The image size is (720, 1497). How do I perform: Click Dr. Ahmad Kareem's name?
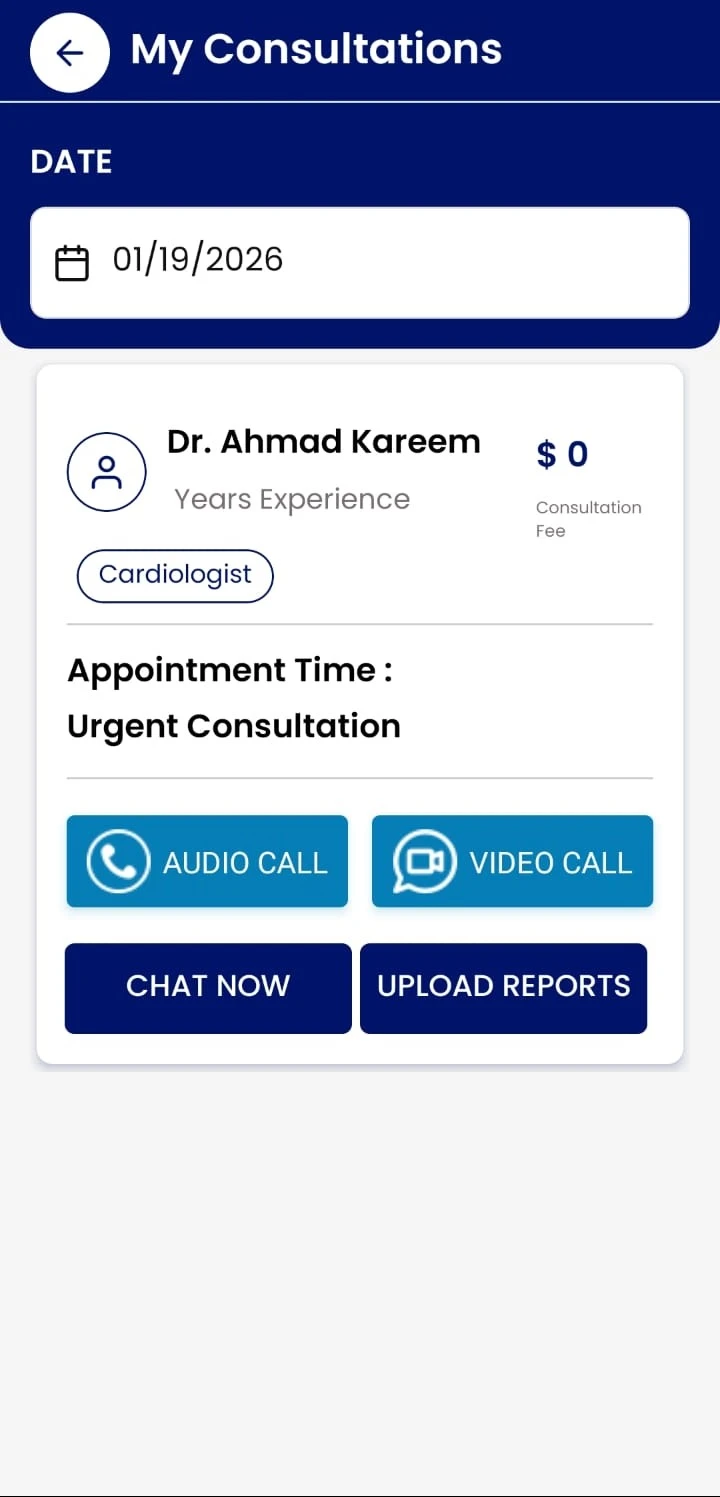click(x=324, y=440)
